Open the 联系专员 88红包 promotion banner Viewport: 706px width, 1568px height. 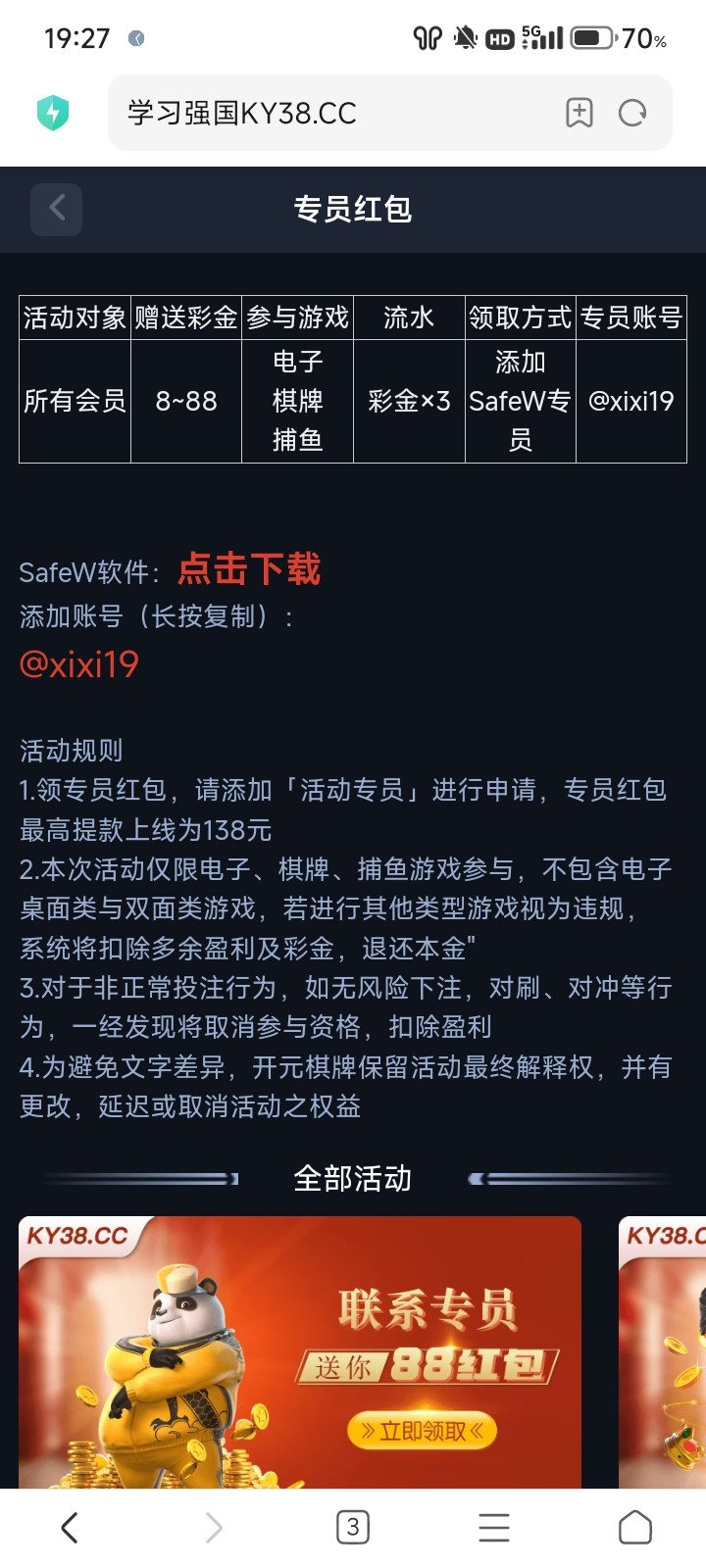coord(300,1352)
